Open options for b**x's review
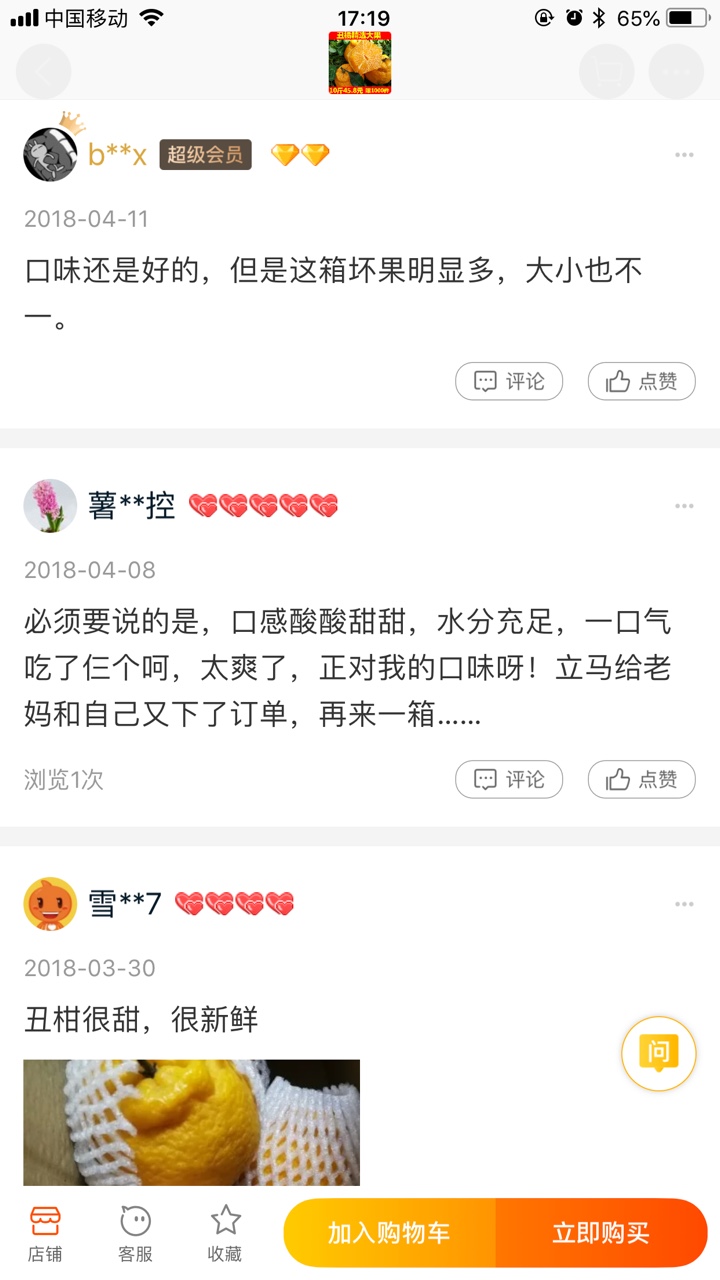Screen dimensions: 720x1280 click(x=684, y=155)
